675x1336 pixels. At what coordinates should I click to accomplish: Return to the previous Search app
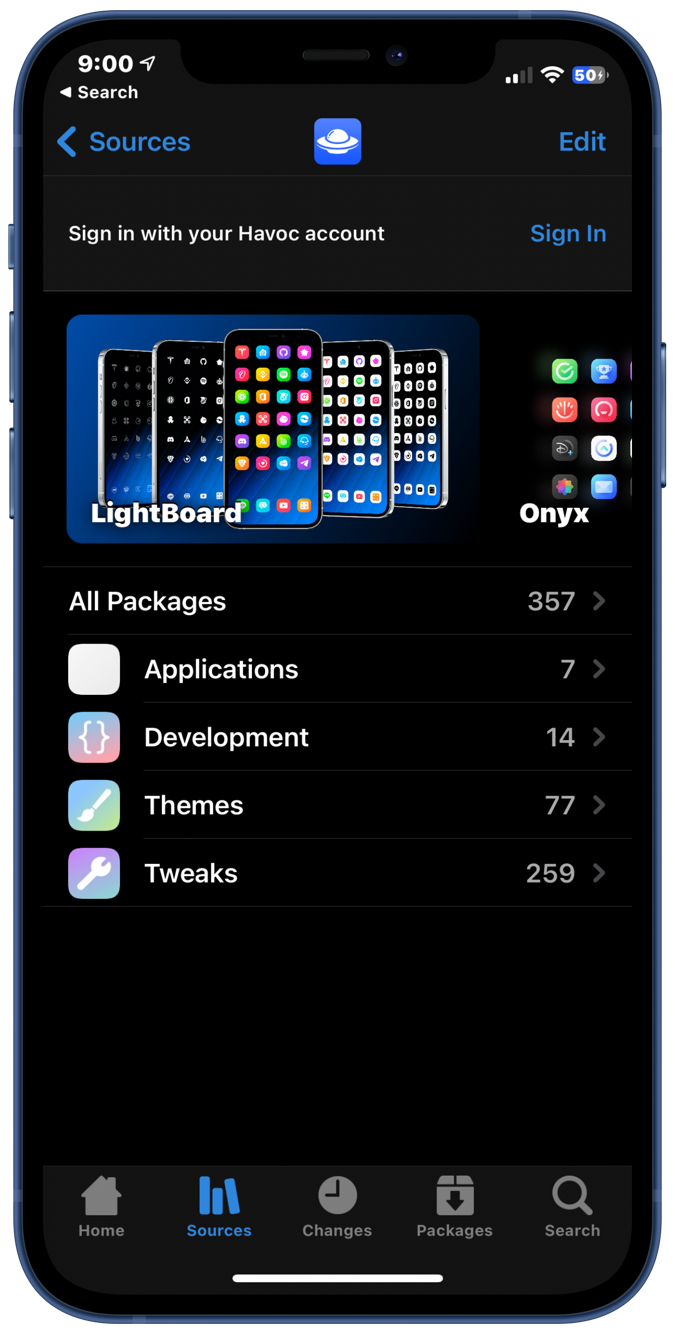tap(98, 92)
